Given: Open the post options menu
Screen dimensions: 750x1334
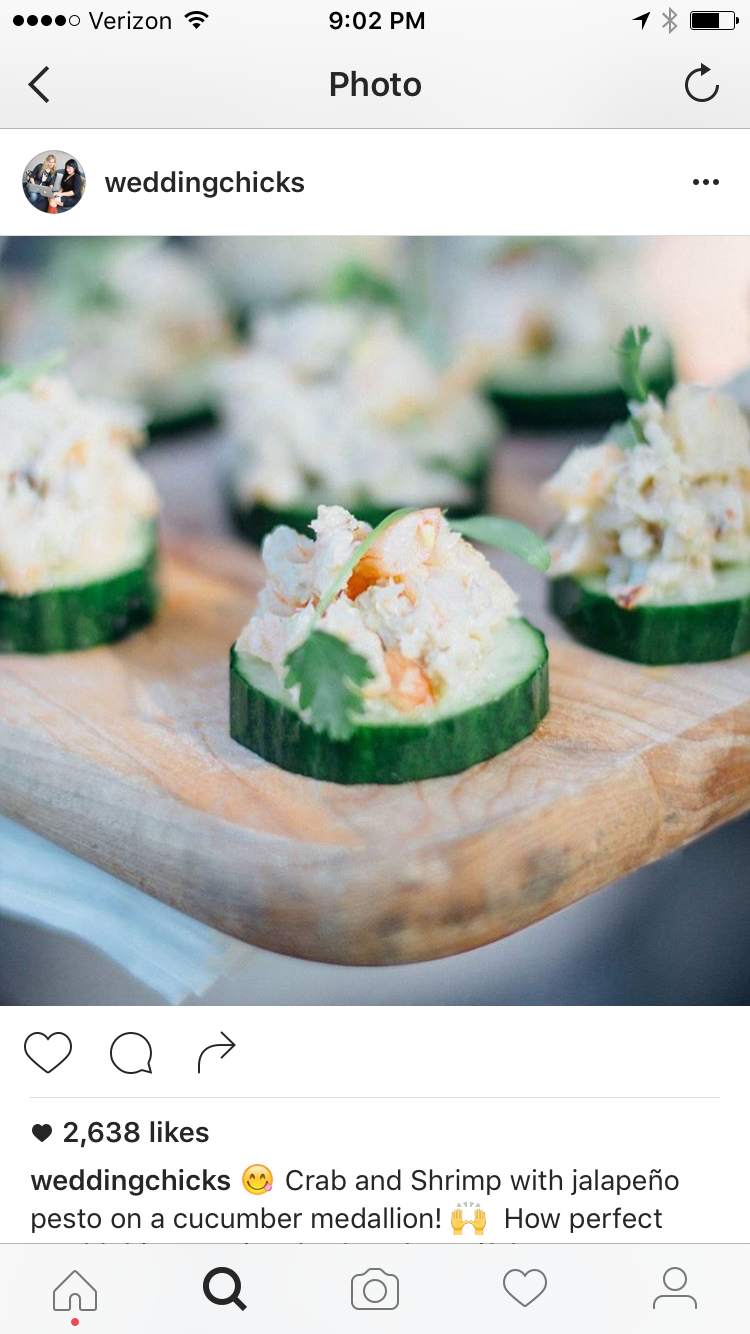Looking at the screenshot, I should 705,182.
